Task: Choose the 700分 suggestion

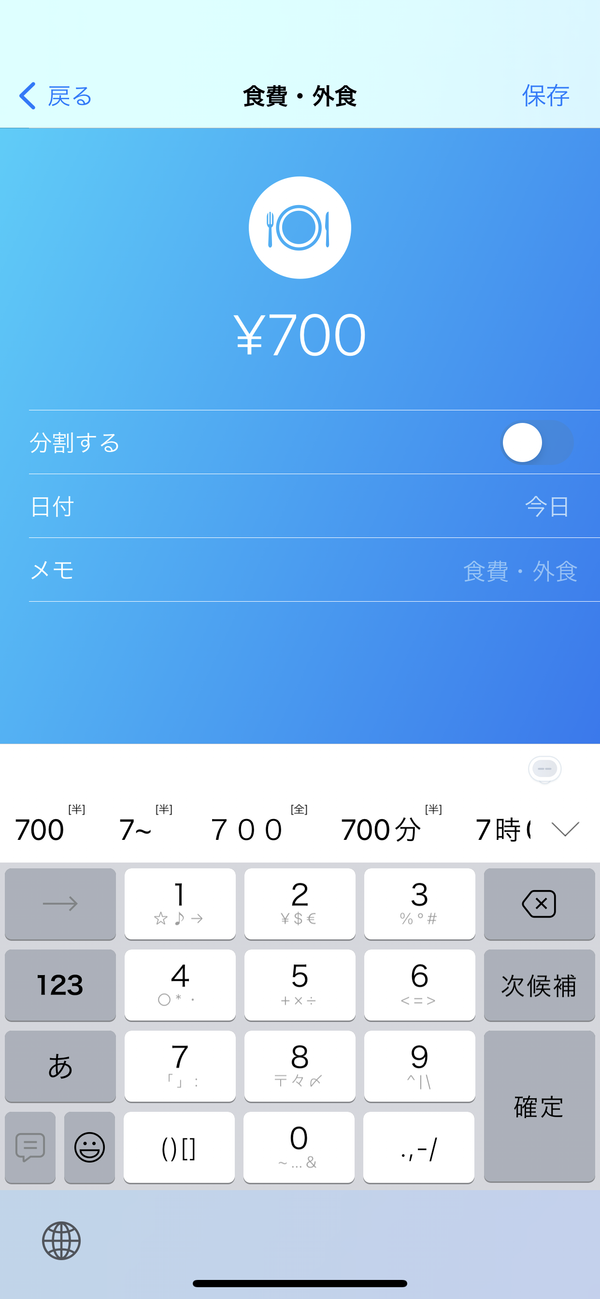Action: [x=381, y=829]
